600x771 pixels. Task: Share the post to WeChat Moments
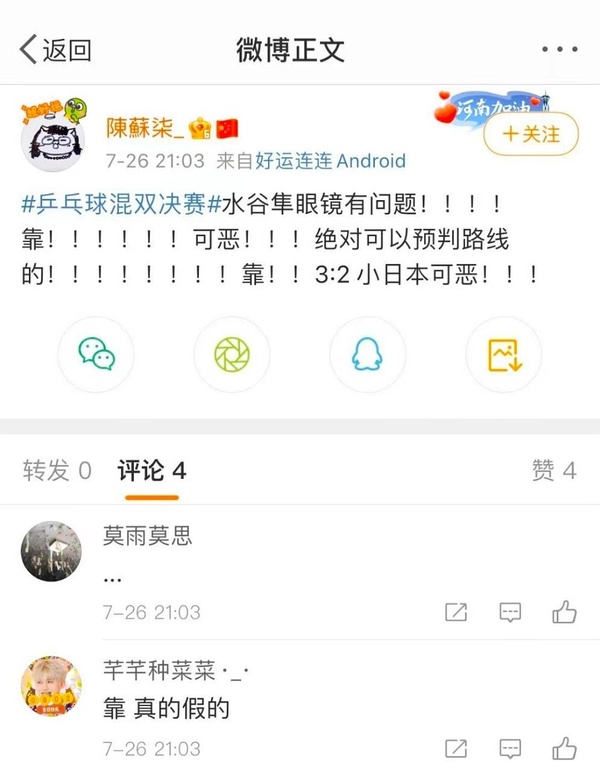pyautogui.click(x=232, y=354)
